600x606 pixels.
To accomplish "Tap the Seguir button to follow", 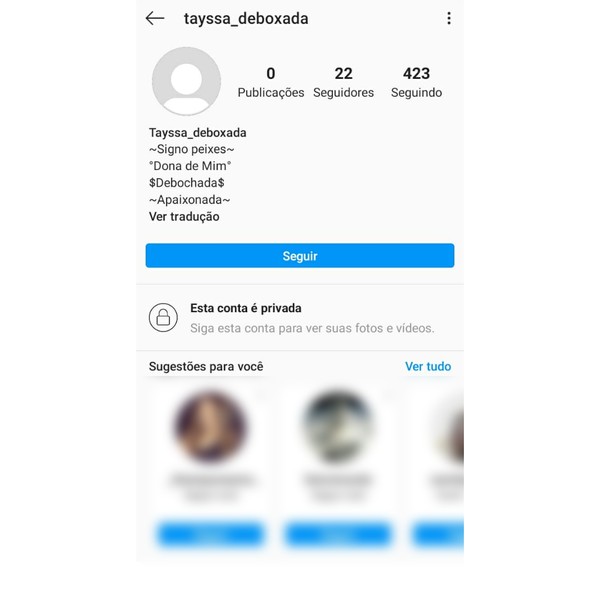I will 299,256.
